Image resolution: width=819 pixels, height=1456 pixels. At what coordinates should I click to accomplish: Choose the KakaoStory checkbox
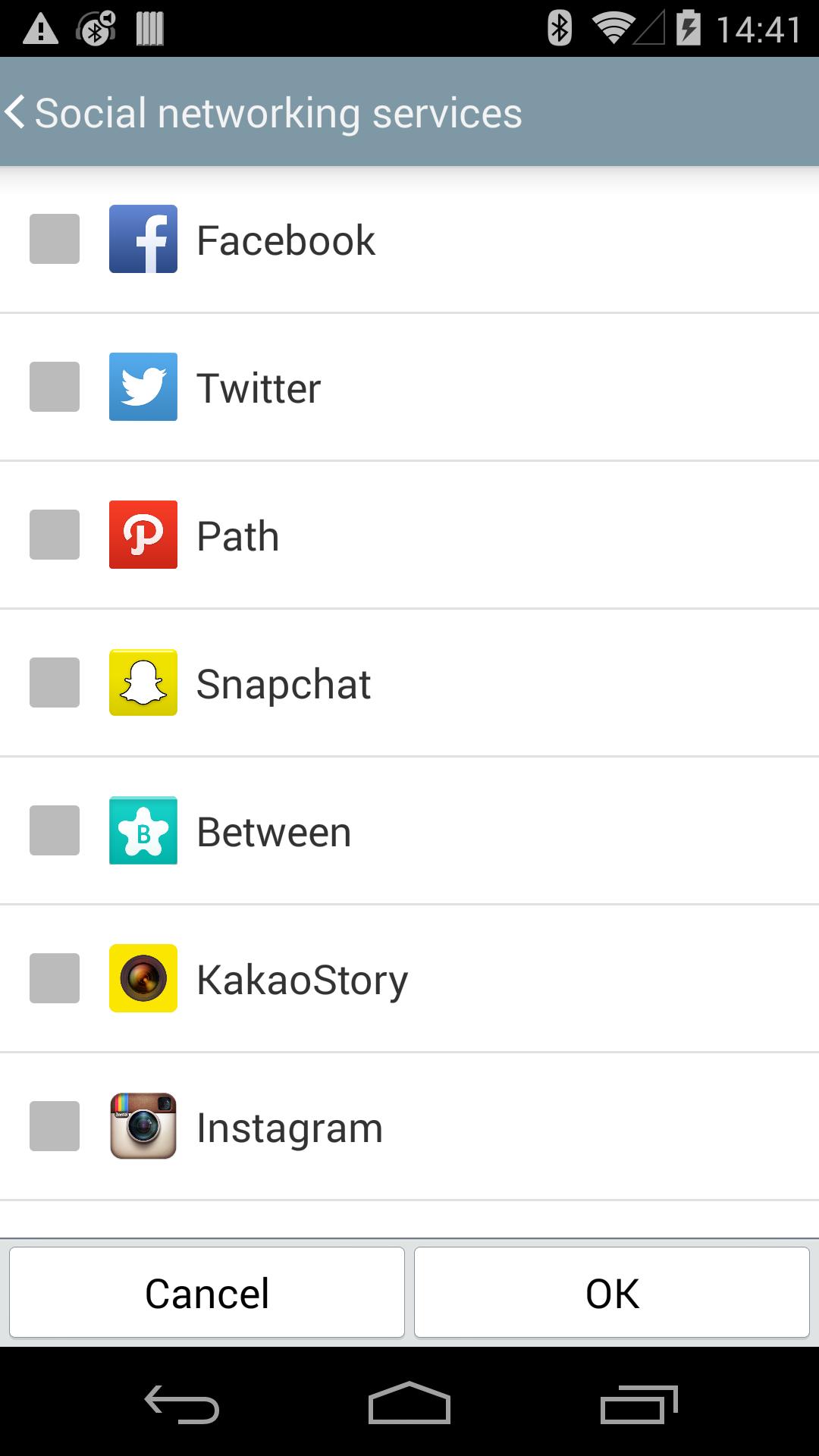pos(55,978)
